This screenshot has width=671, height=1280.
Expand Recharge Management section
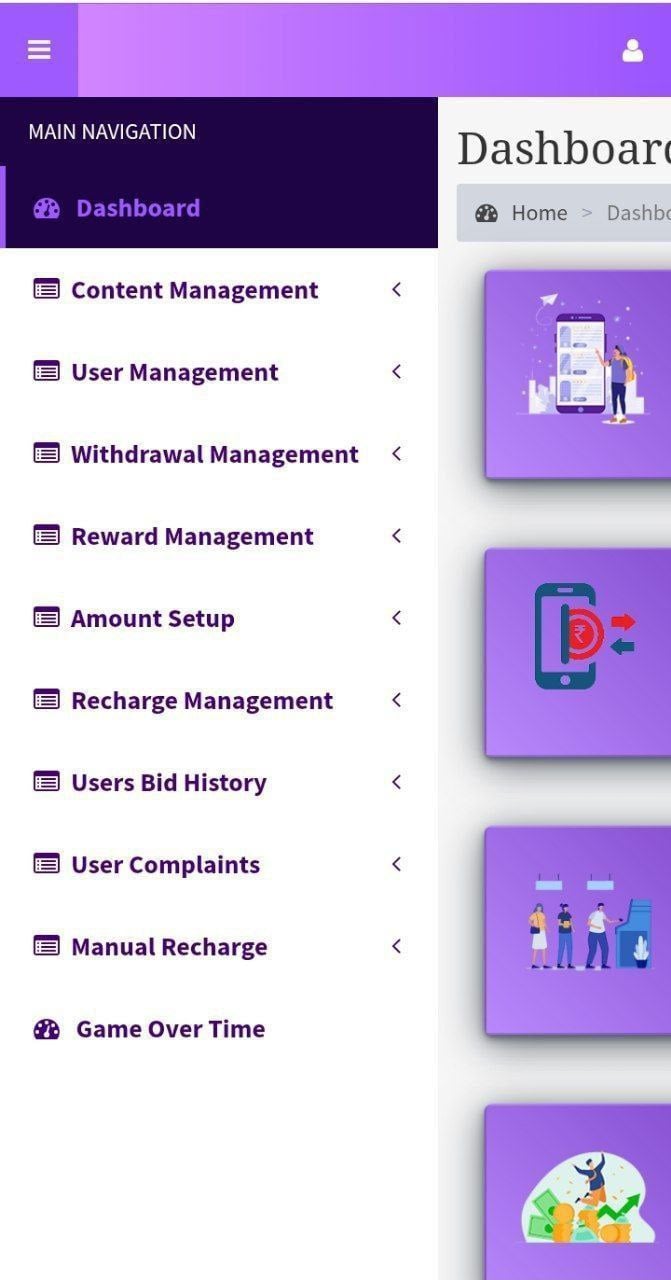coord(202,700)
